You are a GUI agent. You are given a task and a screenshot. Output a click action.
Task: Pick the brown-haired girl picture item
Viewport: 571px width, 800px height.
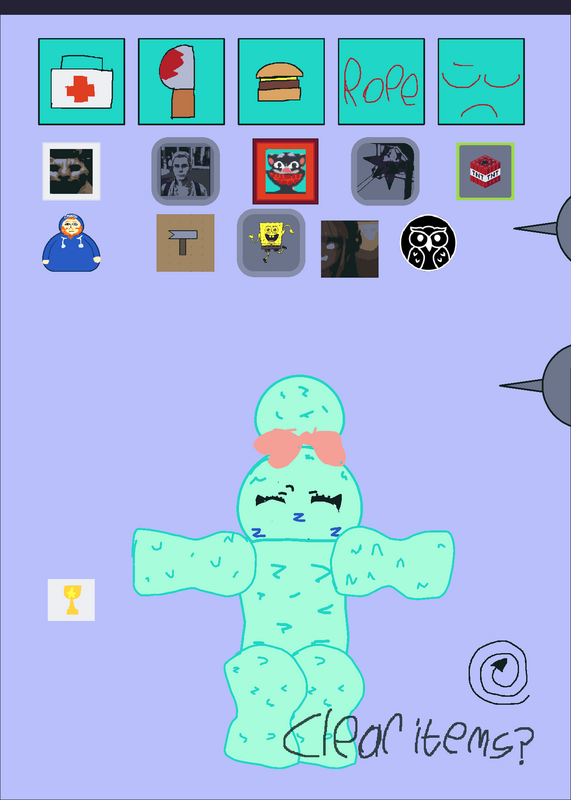click(350, 249)
